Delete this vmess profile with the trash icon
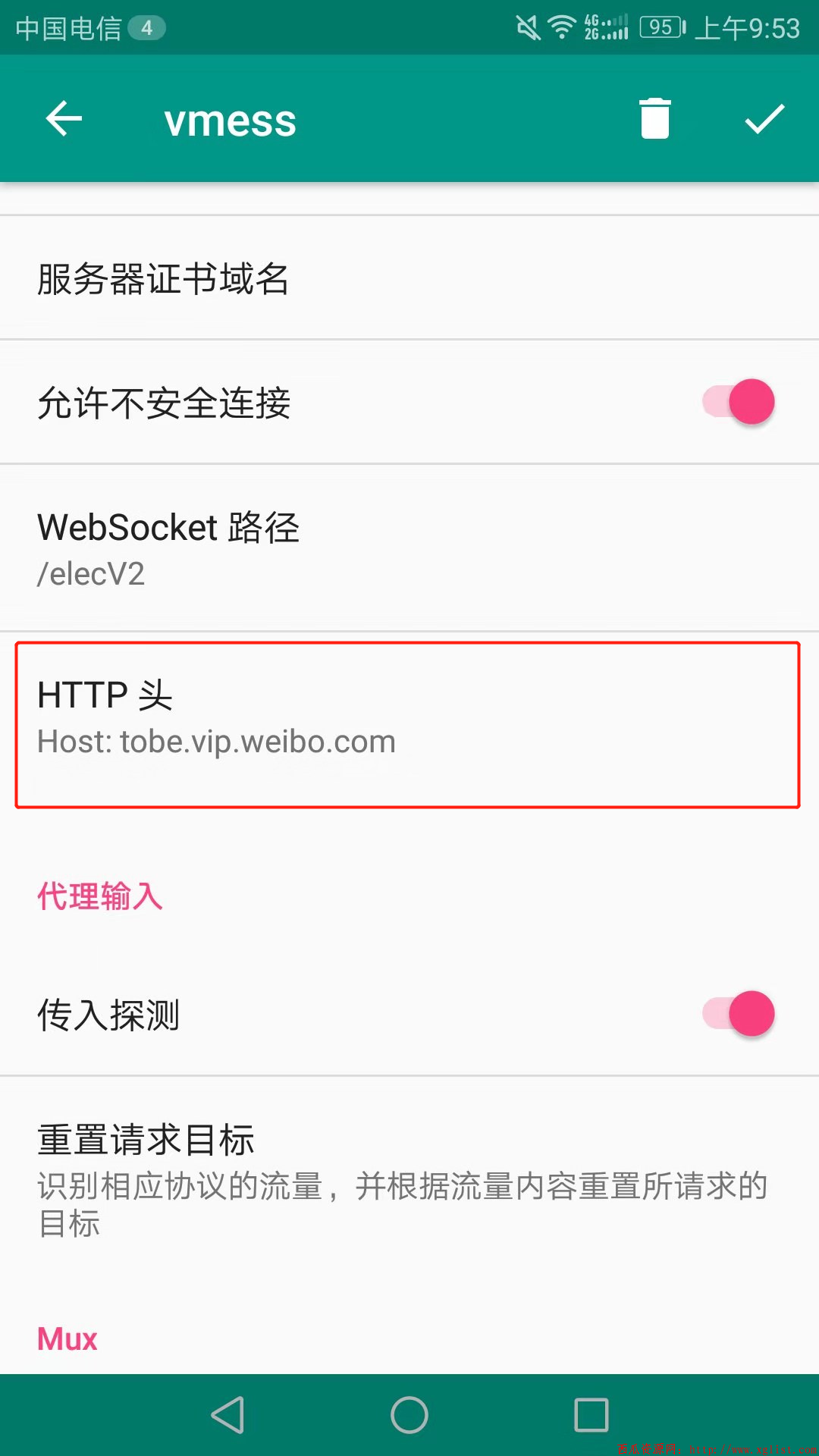 tap(655, 118)
